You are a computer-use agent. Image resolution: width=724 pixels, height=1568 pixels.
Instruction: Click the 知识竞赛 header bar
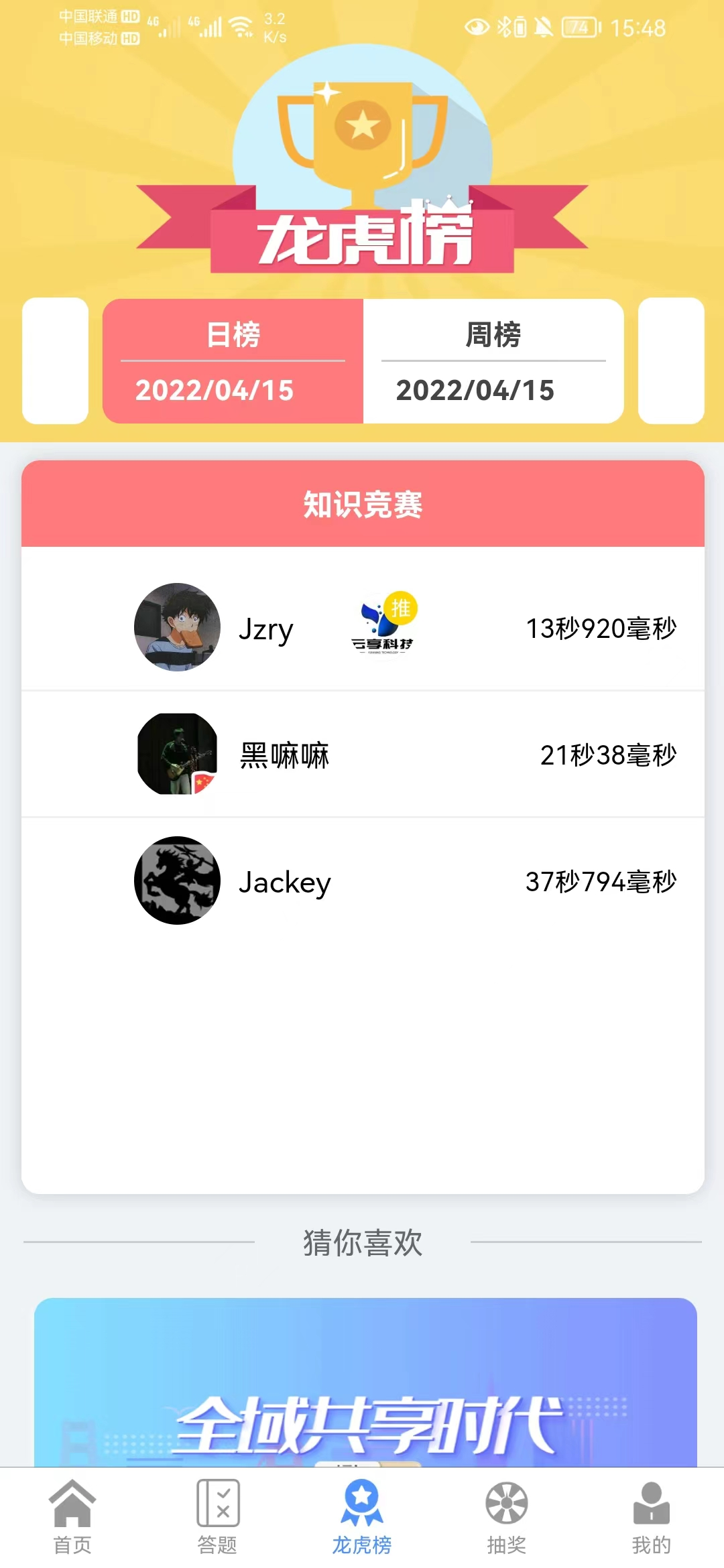coord(362,506)
